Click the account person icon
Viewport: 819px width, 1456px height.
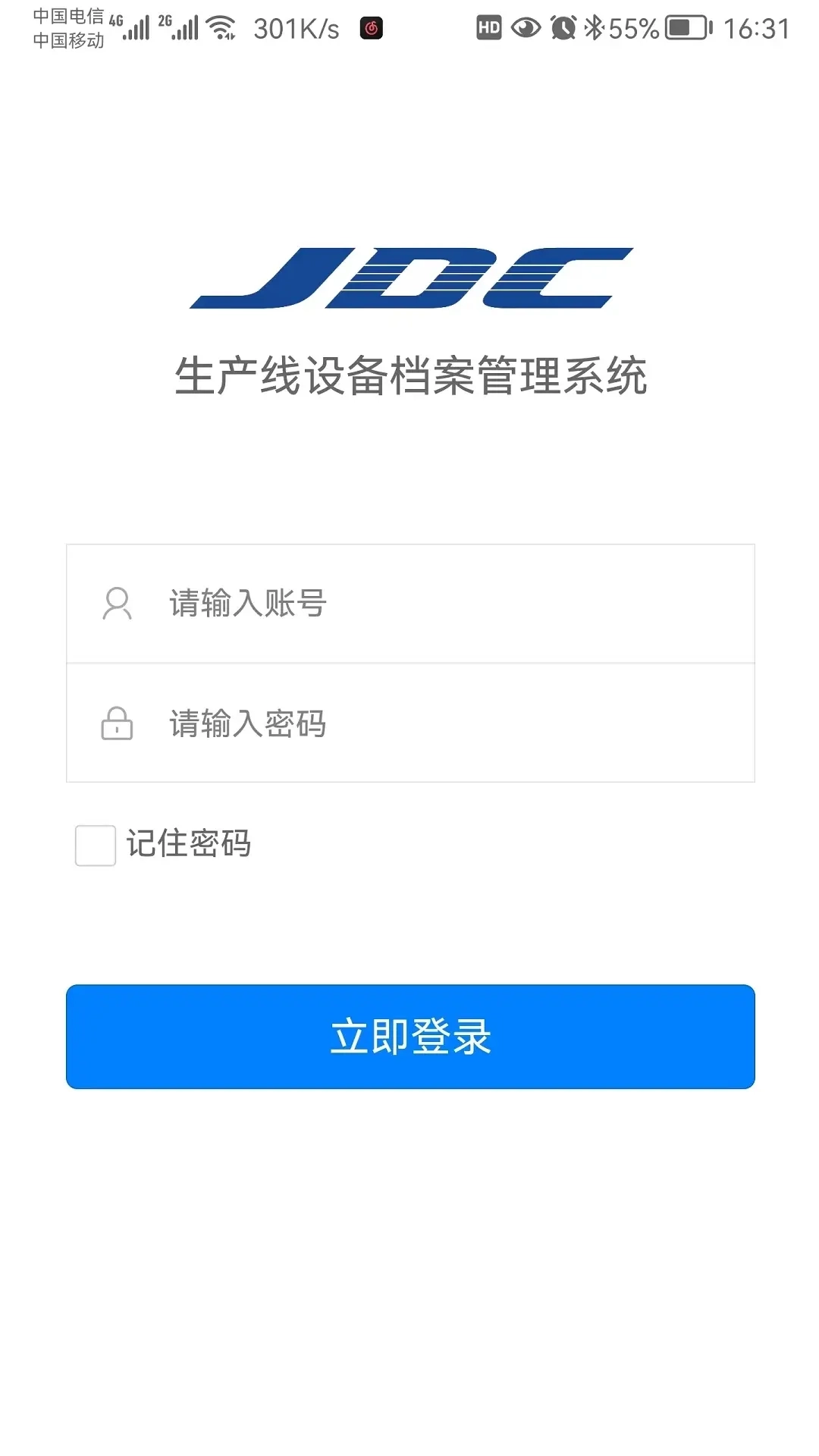116,604
